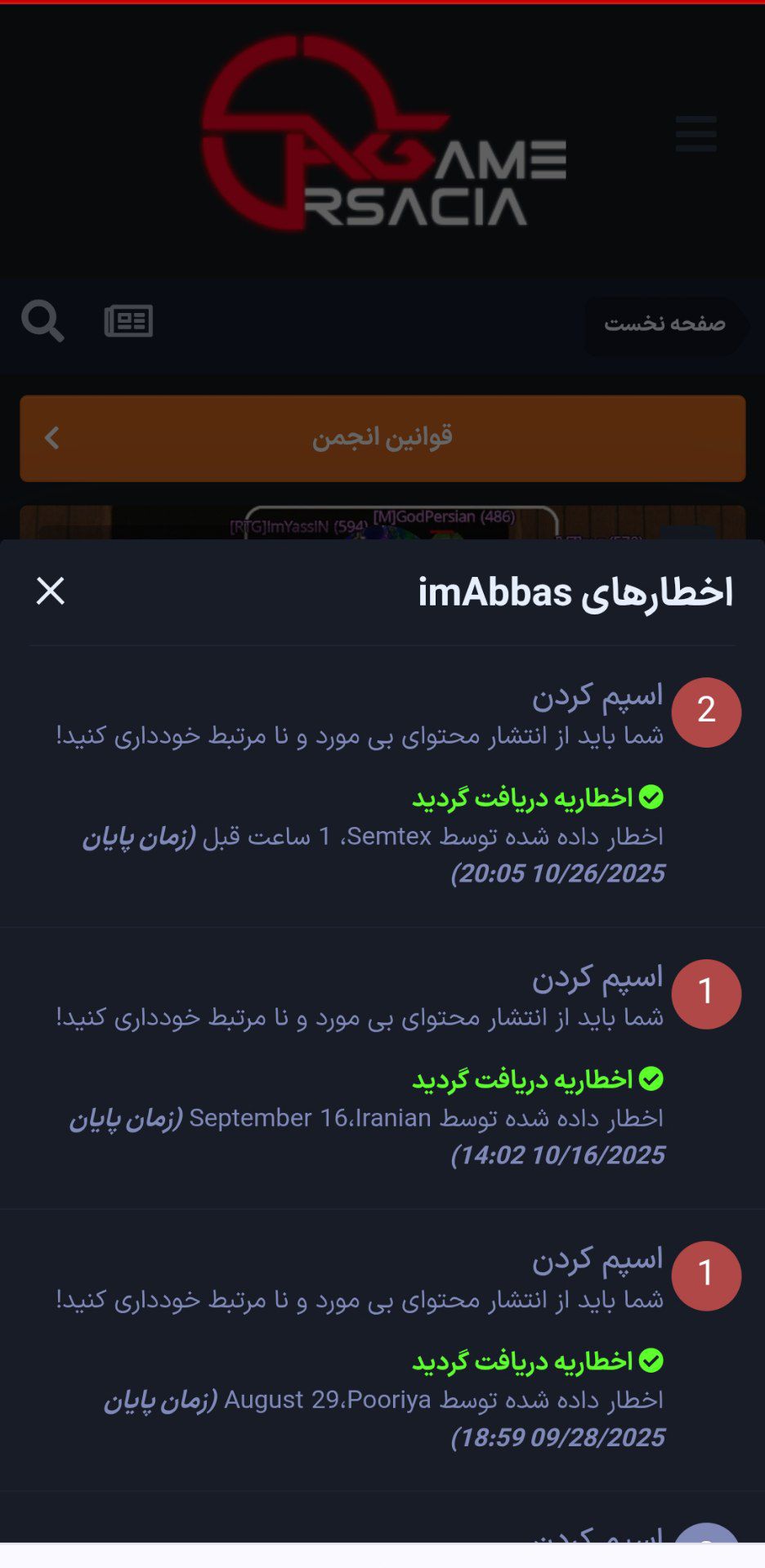Close the imAbbas warnings dialog

[x=51, y=591]
